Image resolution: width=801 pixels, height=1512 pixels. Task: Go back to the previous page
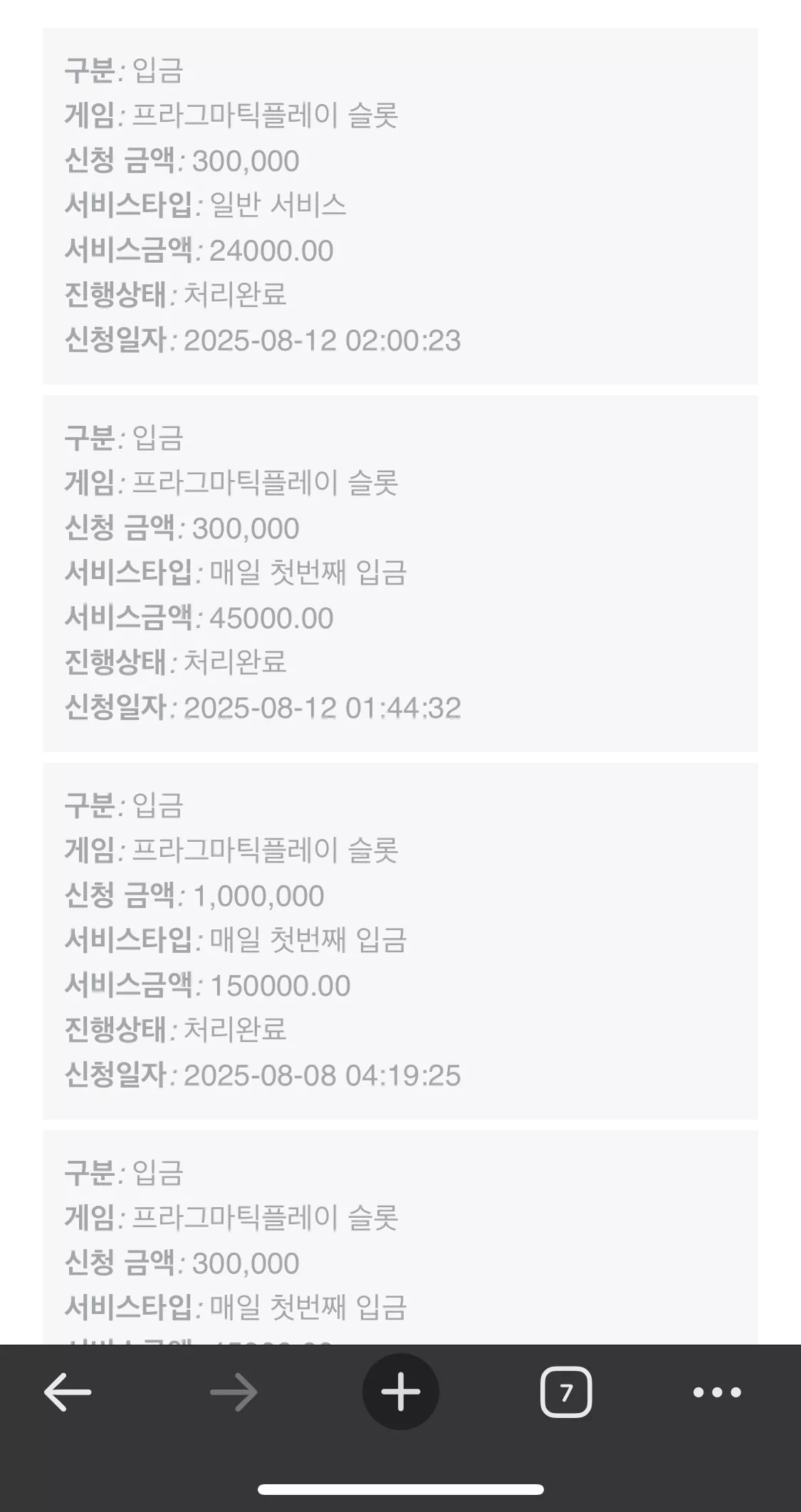(x=68, y=1392)
